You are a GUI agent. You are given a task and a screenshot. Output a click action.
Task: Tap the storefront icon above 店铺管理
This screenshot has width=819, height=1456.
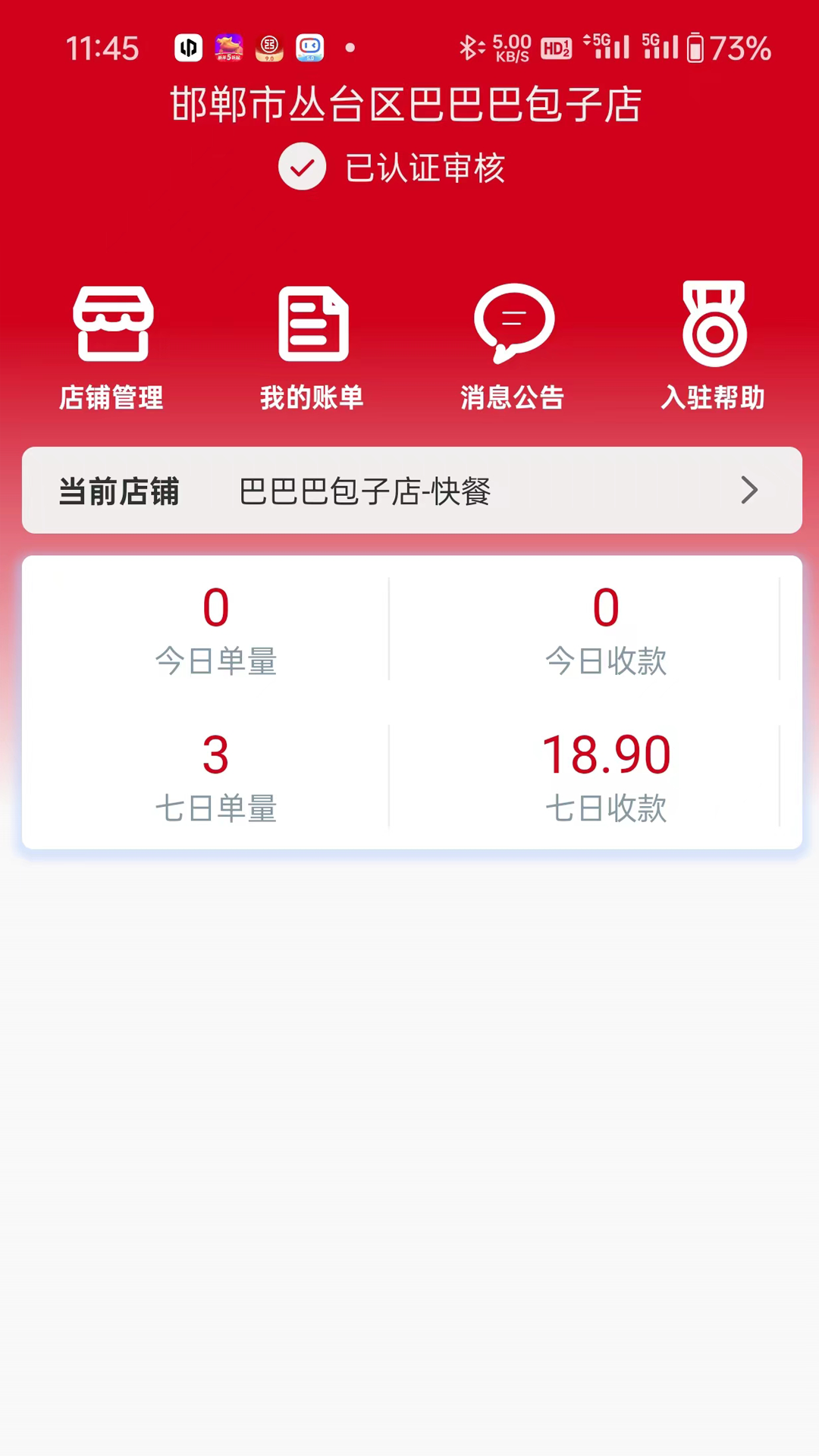coord(111,322)
